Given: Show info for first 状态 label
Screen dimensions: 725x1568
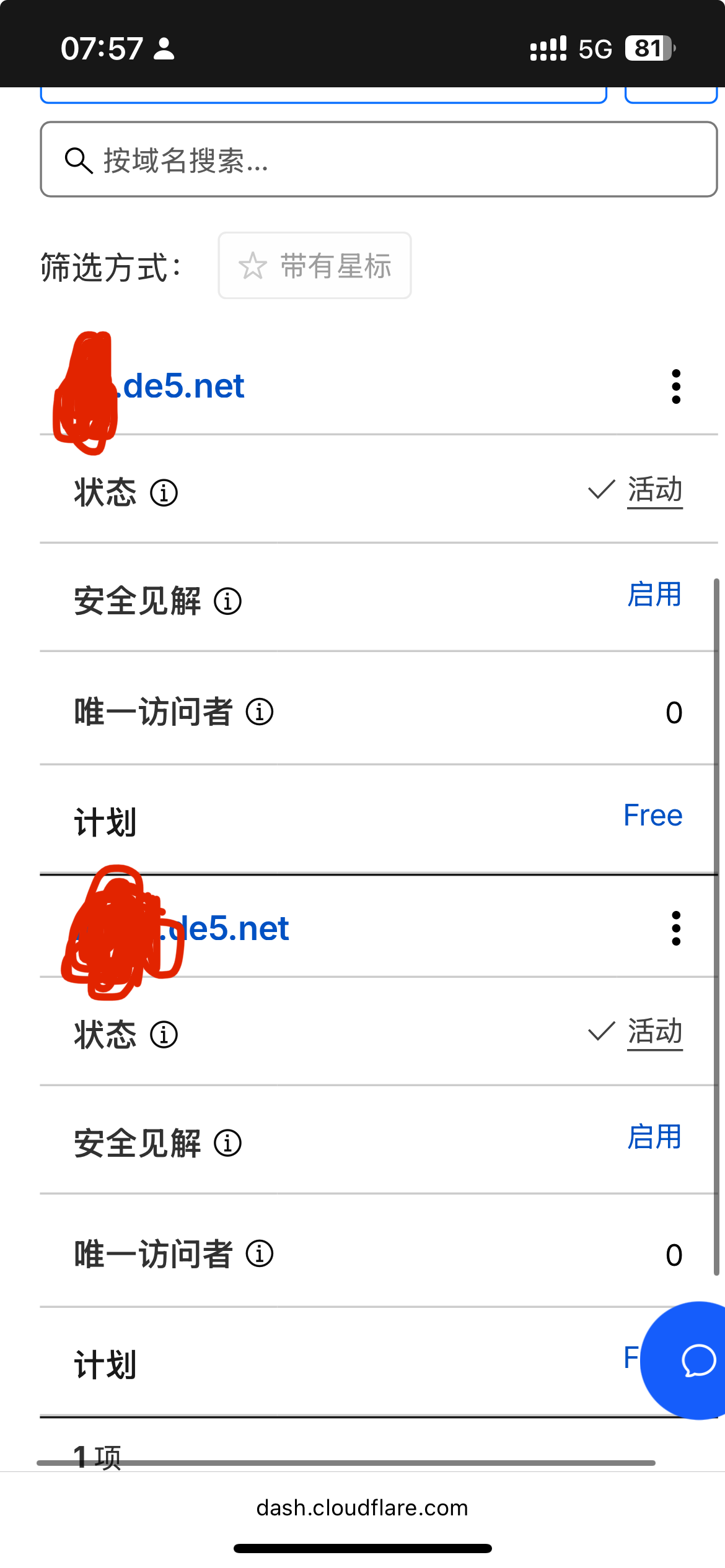Looking at the screenshot, I should [164, 494].
